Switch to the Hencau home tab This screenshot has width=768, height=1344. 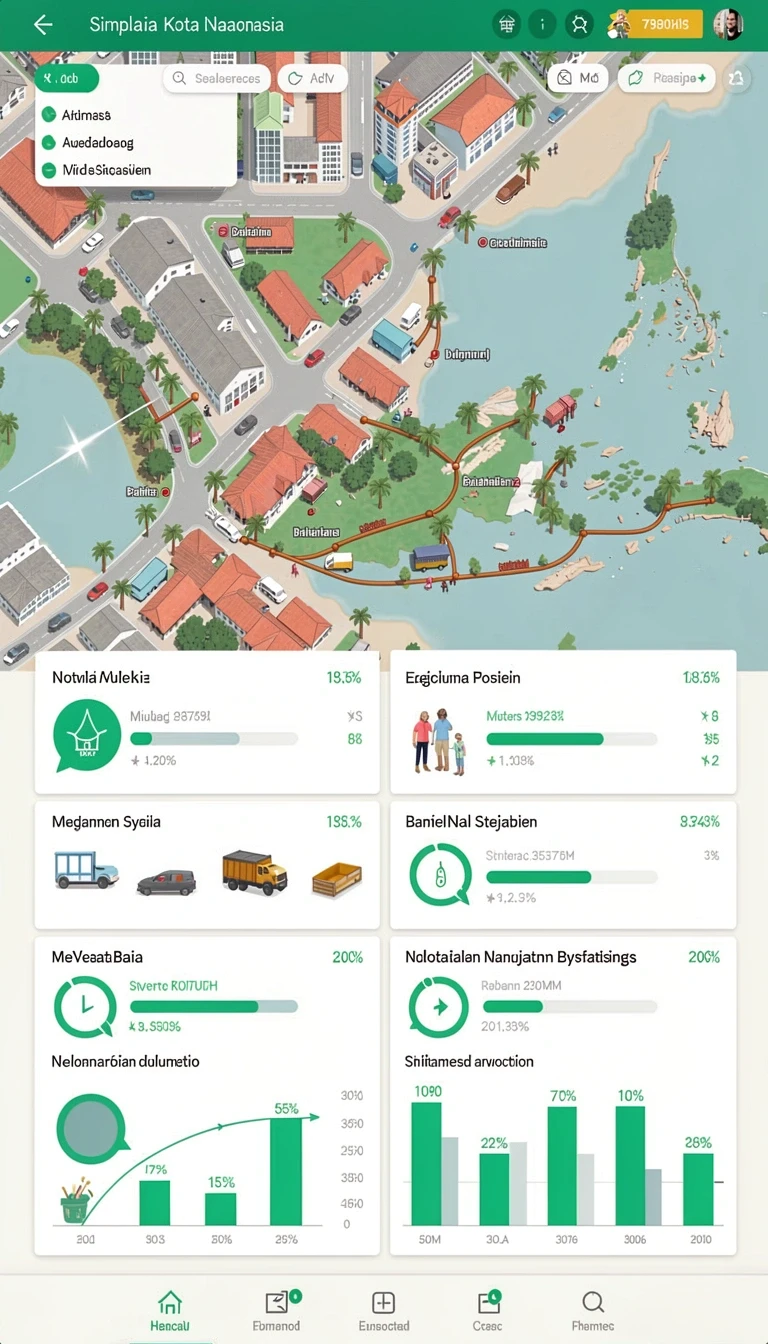[x=170, y=1310]
